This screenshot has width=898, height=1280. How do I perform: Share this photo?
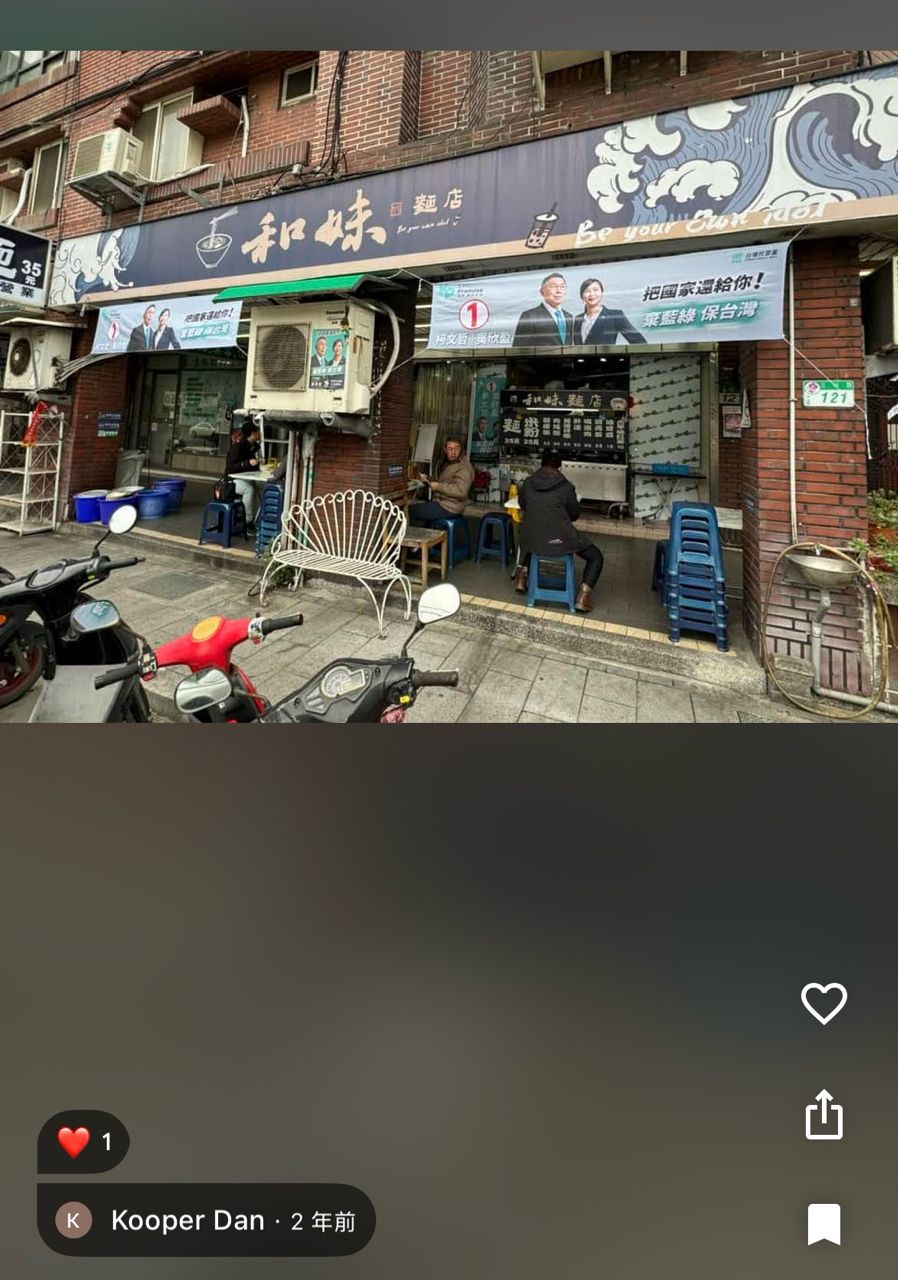tap(823, 1114)
